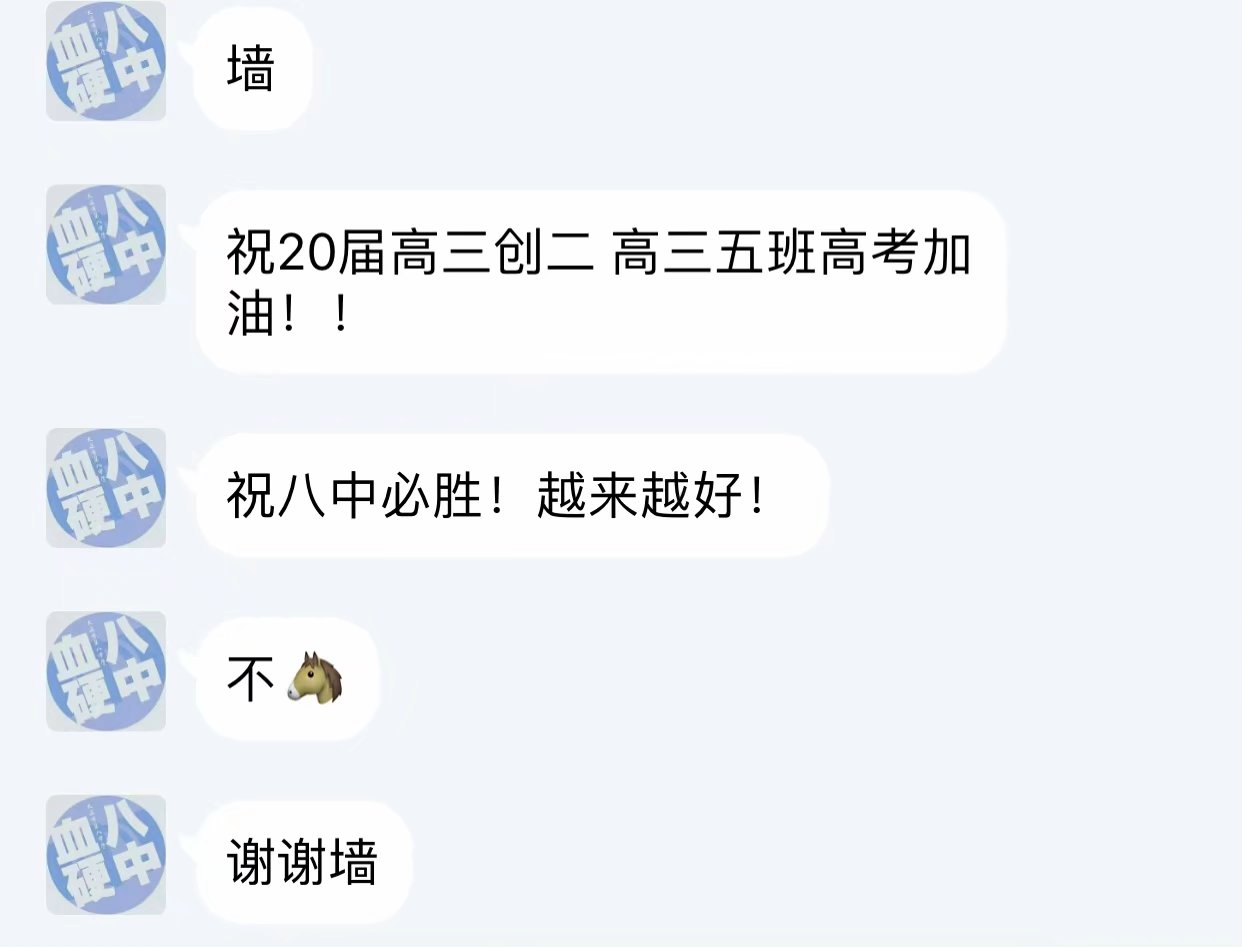This screenshot has width=1242, height=947.
Task: Open profile avatar beside 祝八中必胜 message
Action: coord(106,488)
